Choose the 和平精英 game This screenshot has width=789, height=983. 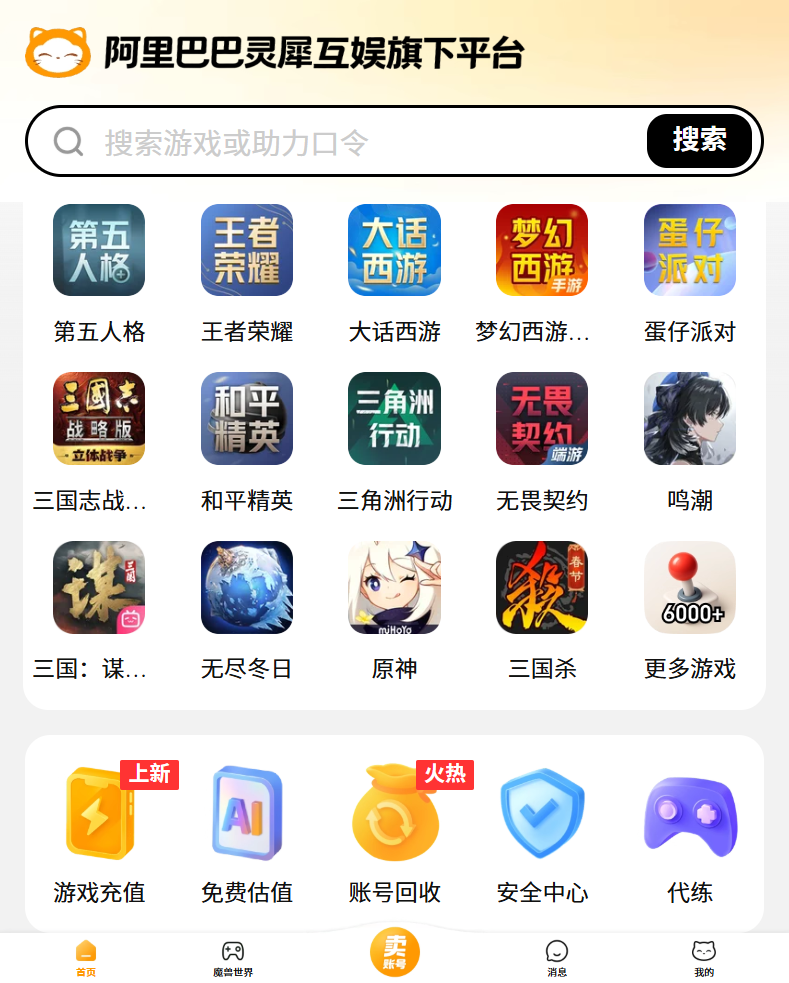tap(247, 419)
